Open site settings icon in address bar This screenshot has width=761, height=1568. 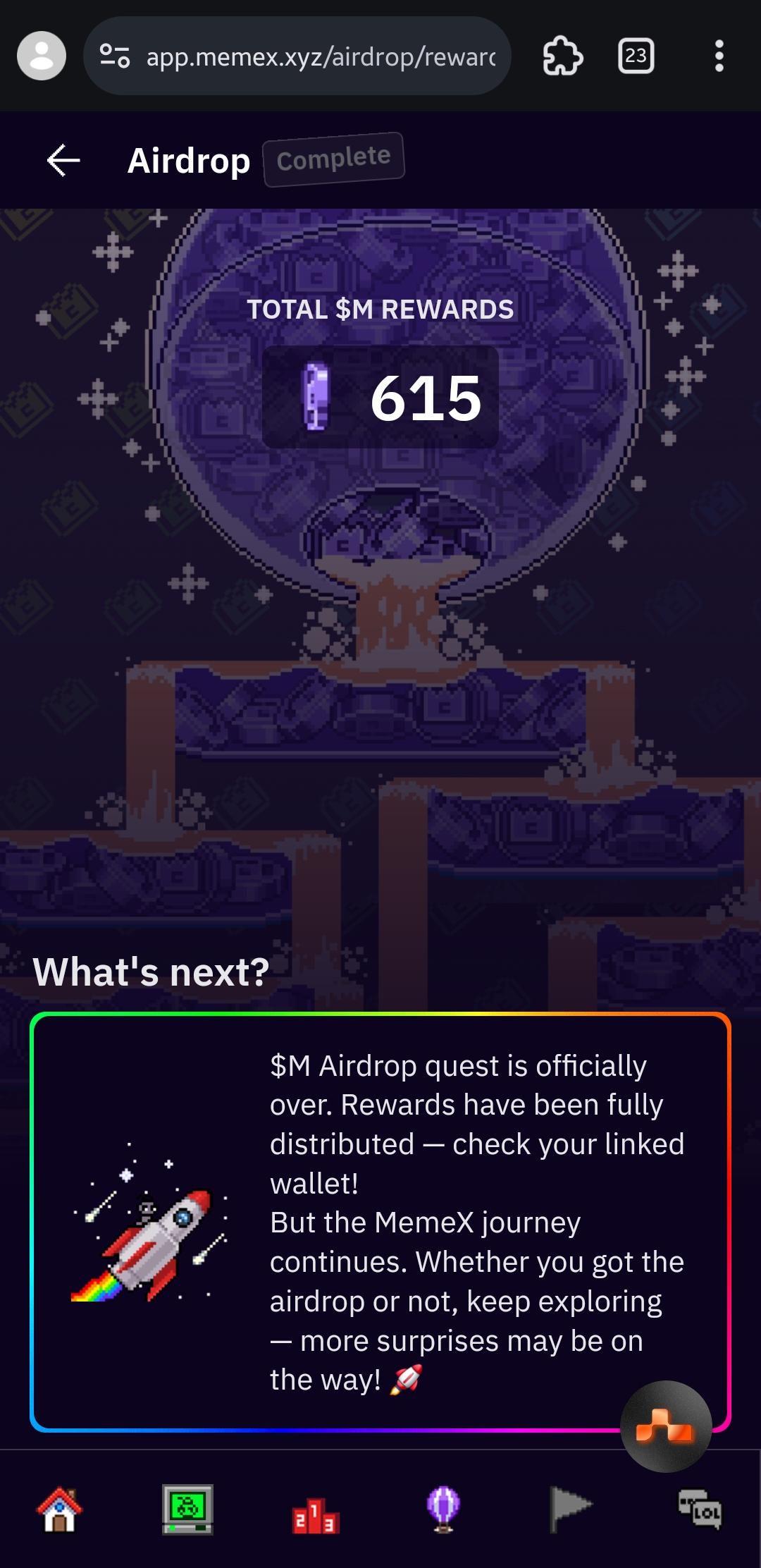point(115,56)
